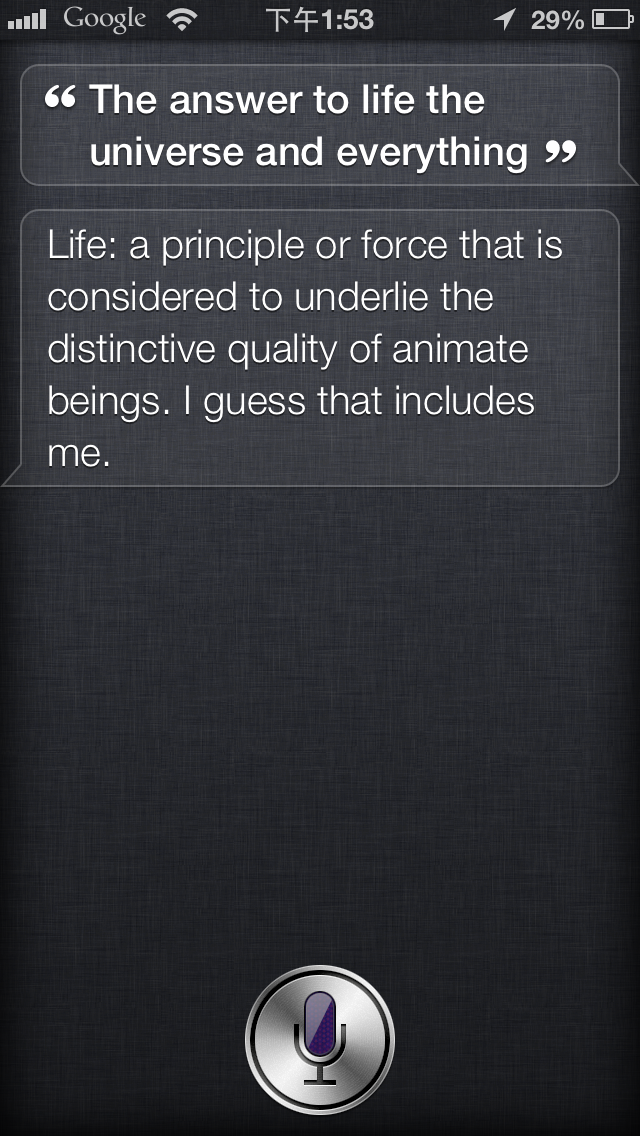
Task: Tap the quoted question bubble to edit
Action: (320, 125)
